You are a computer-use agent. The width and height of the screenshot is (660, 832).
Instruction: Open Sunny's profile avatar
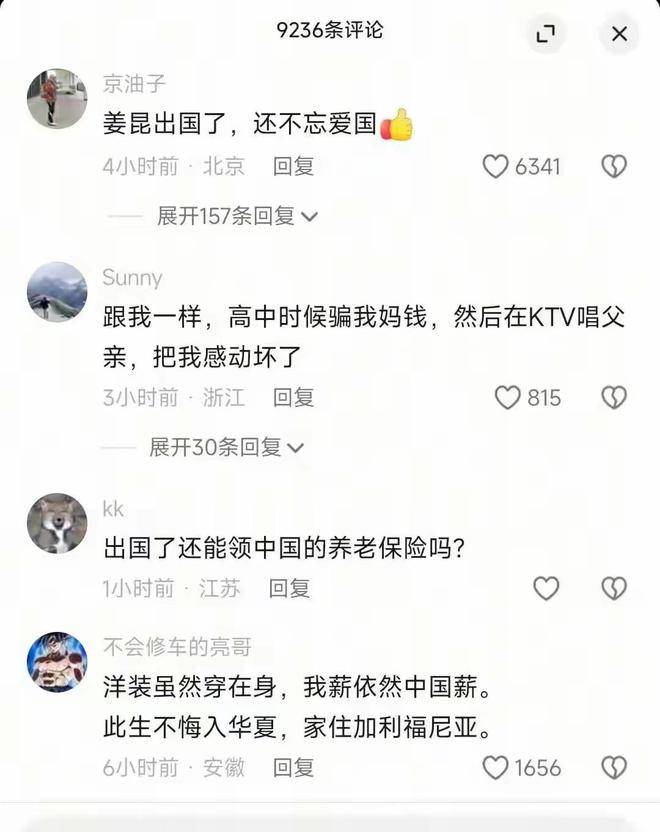56,291
